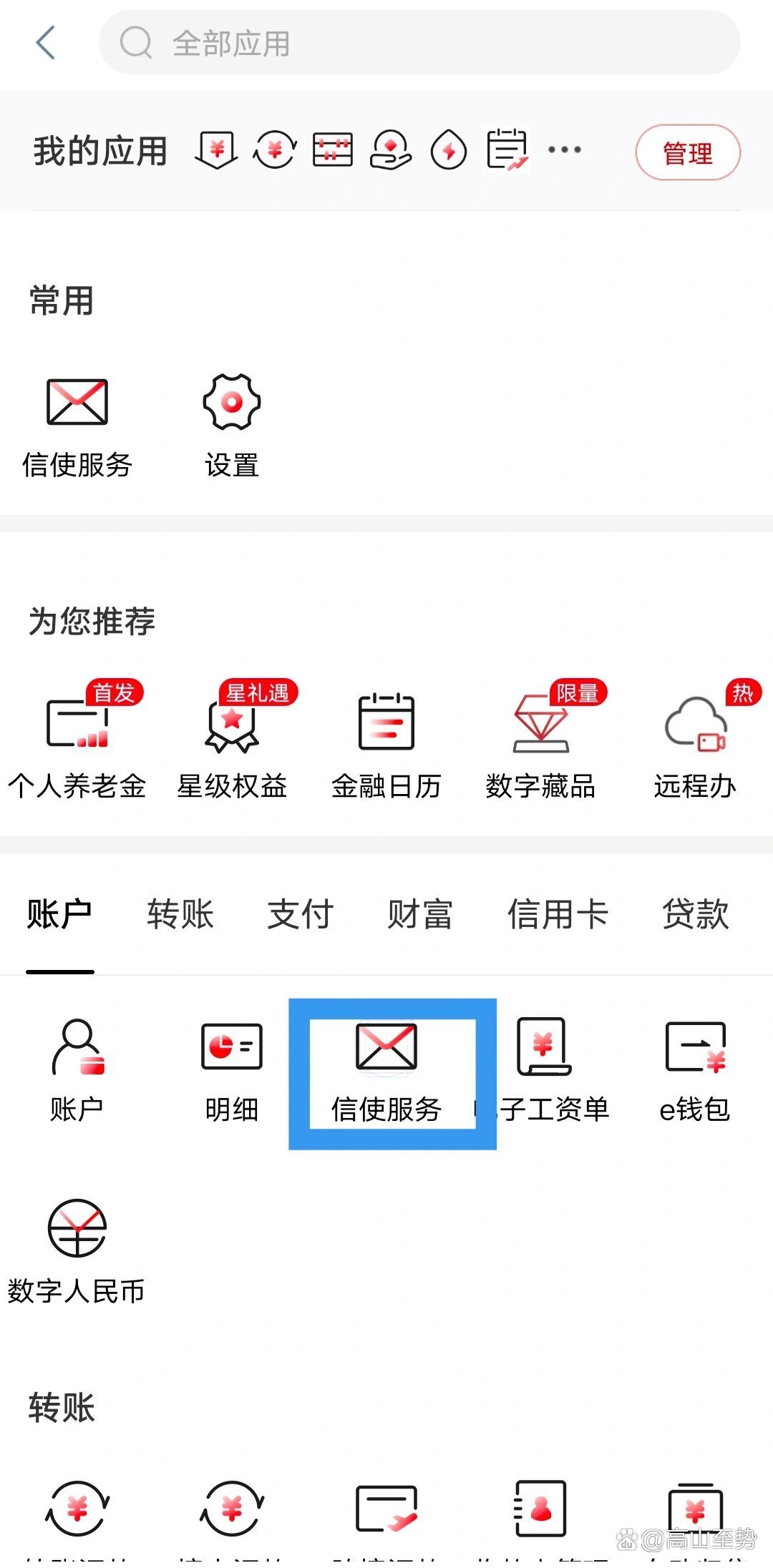Image resolution: width=773 pixels, height=1568 pixels.
Task: Open 远程办 service
Action: 695,744
